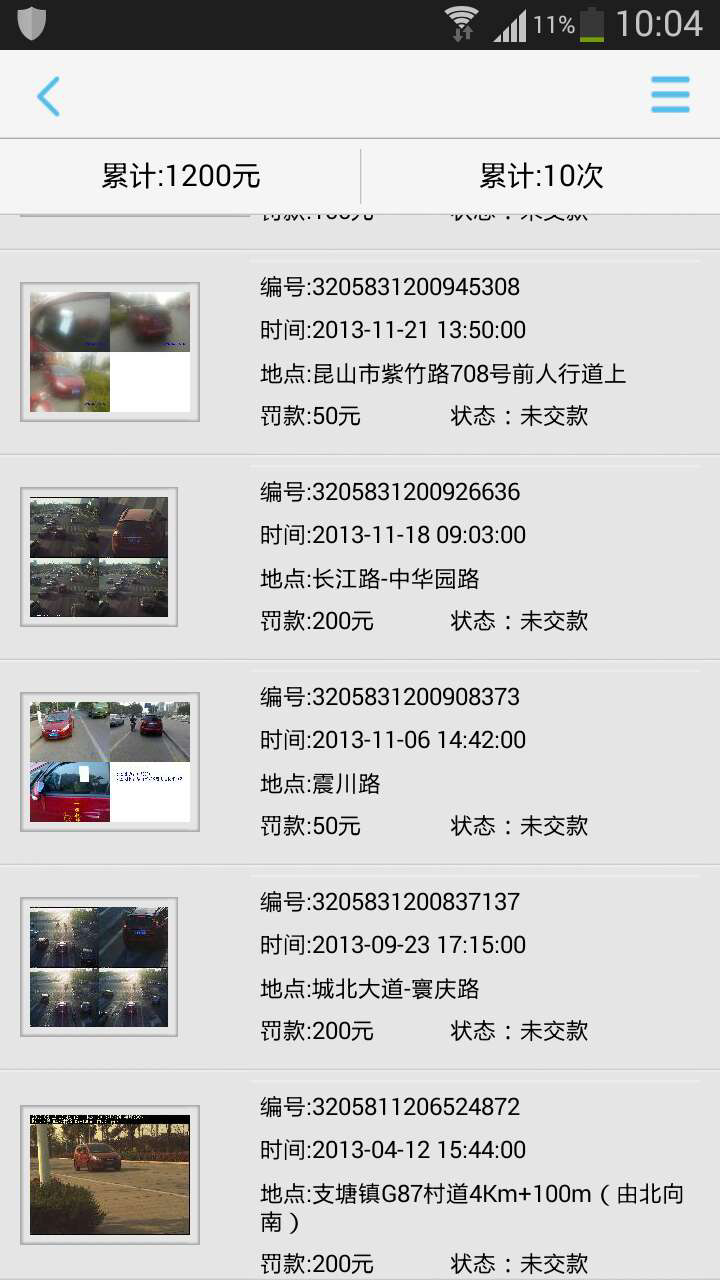View photo for record 3205811206524872
The width and height of the screenshot is (720, 1280).
pos(110,1175)
